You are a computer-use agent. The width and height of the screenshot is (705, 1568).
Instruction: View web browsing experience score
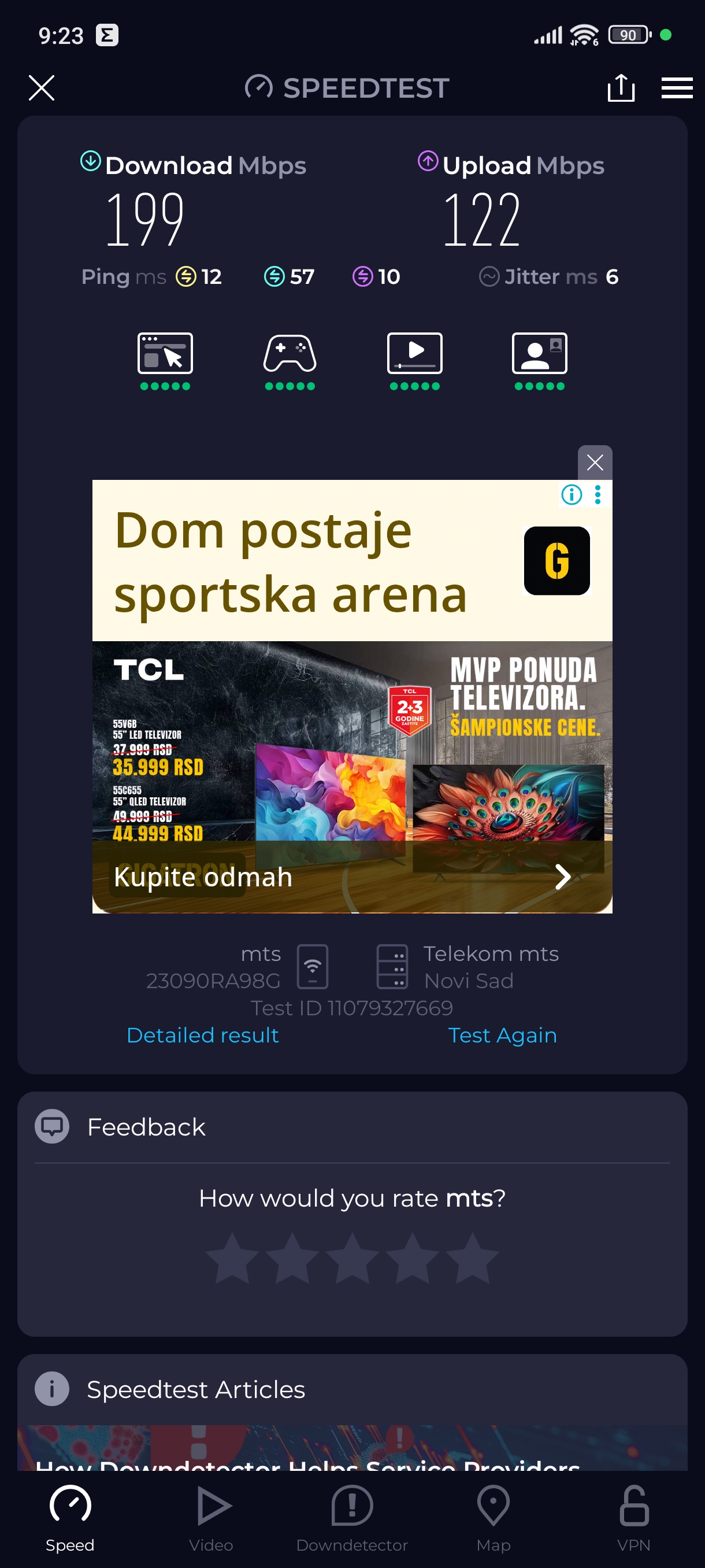click(165, 360)
